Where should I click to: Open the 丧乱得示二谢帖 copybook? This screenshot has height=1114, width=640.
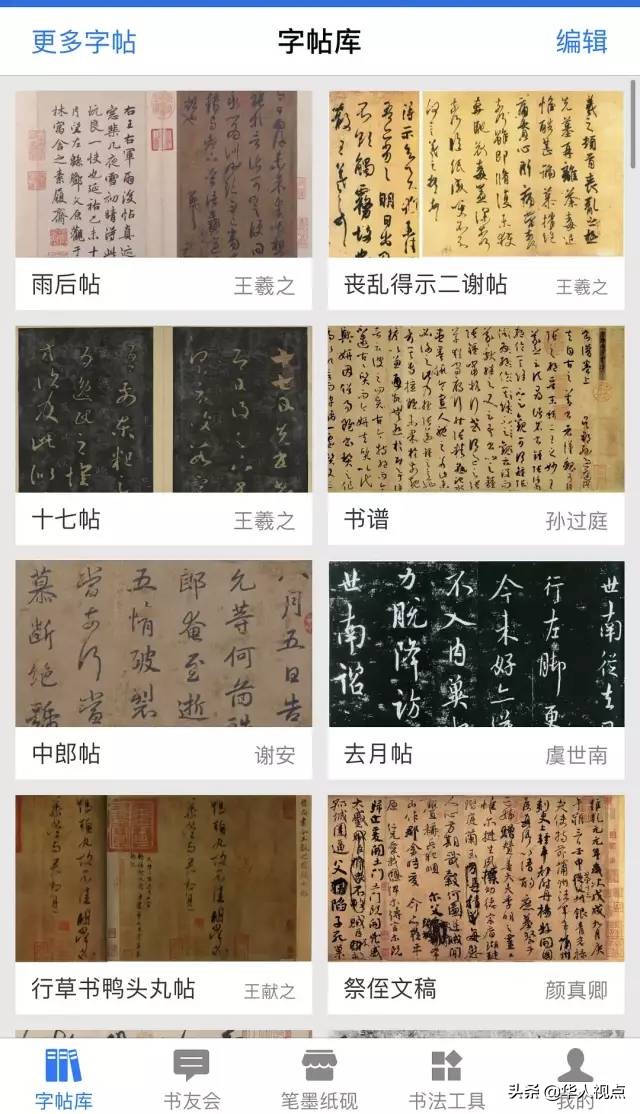coord(476,198)
